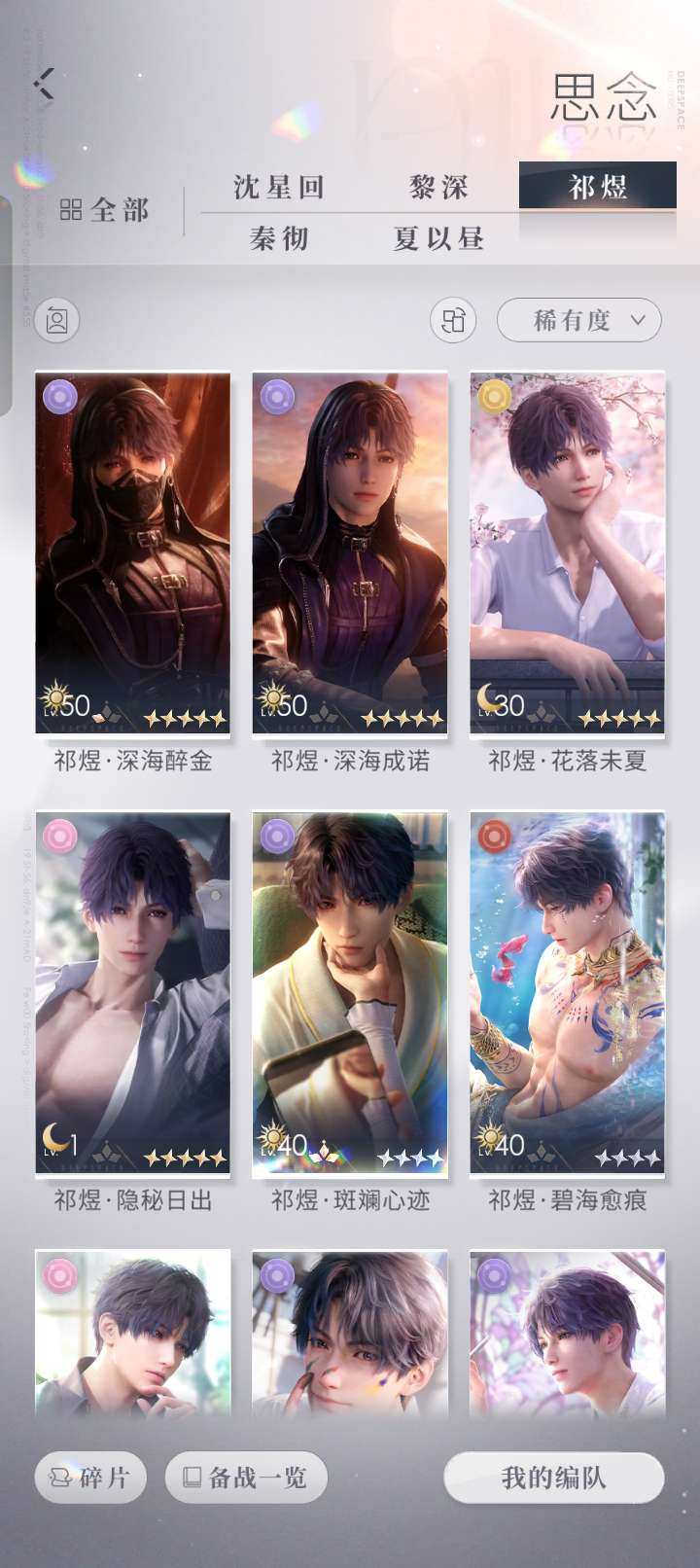Screen dimensions: 700x1568
Task: Open 我的编队 team setup
Action: point(554,1478)
